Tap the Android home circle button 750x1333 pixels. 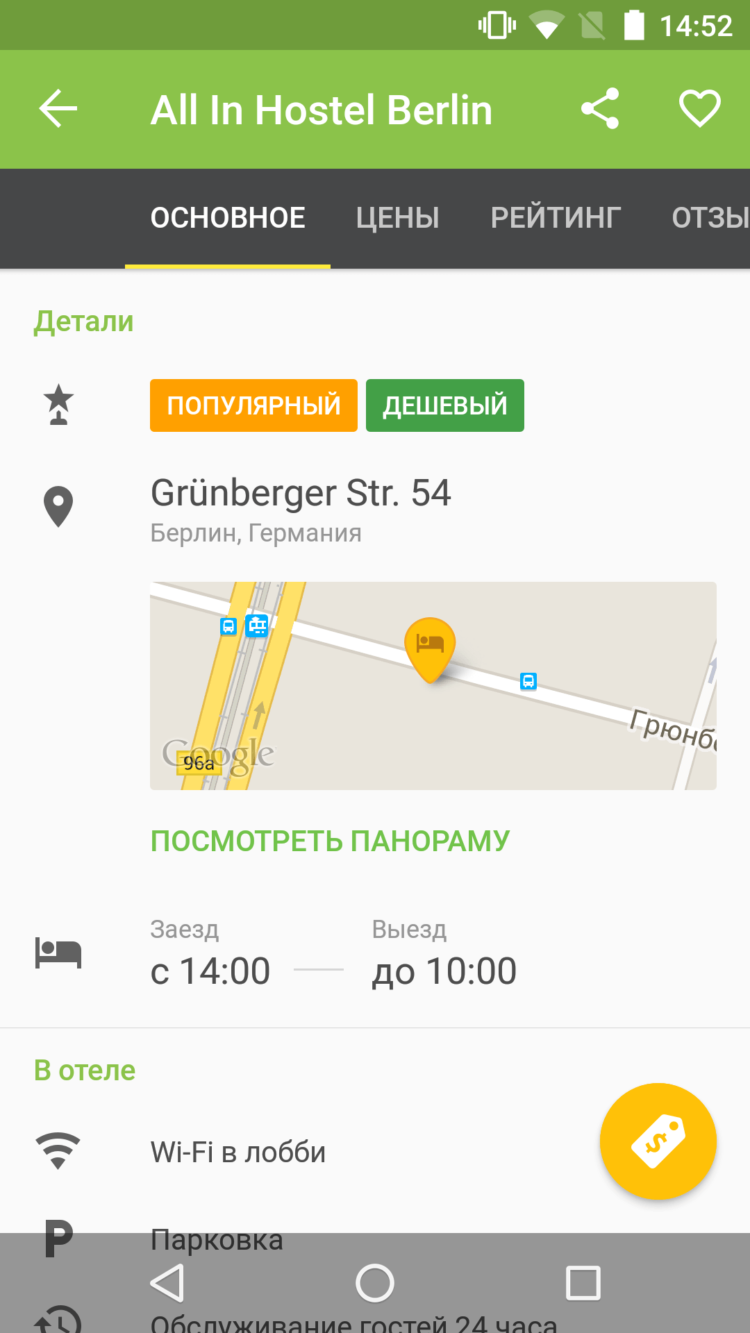[x=375, y=1281]
